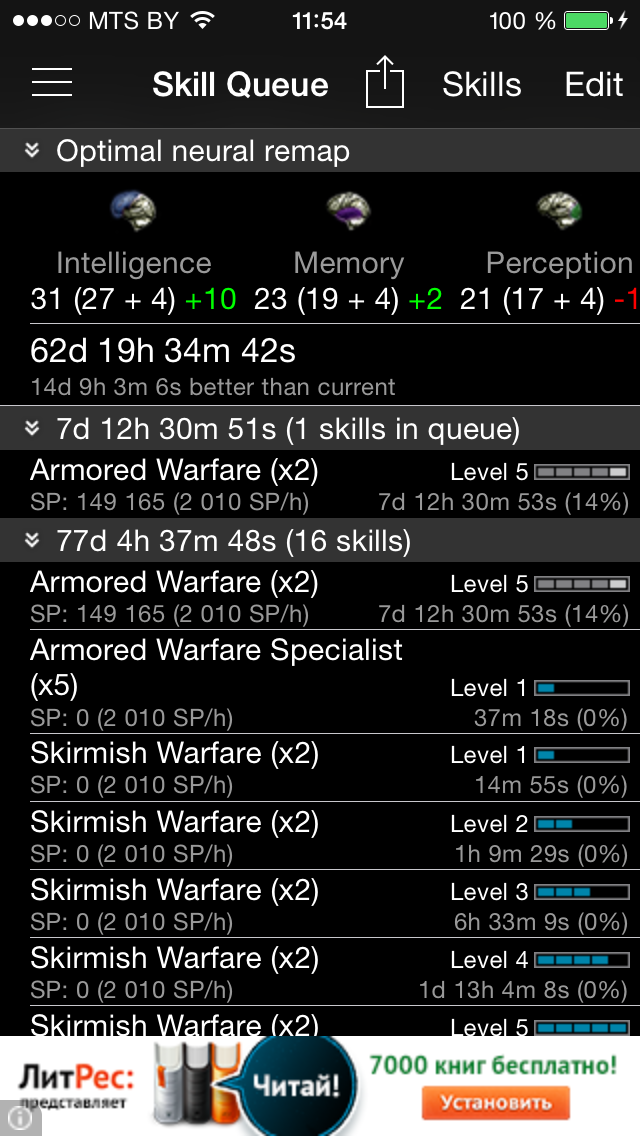Open the hamburger side menu
The image size is (640, 1136).
(x=52, y=84)
